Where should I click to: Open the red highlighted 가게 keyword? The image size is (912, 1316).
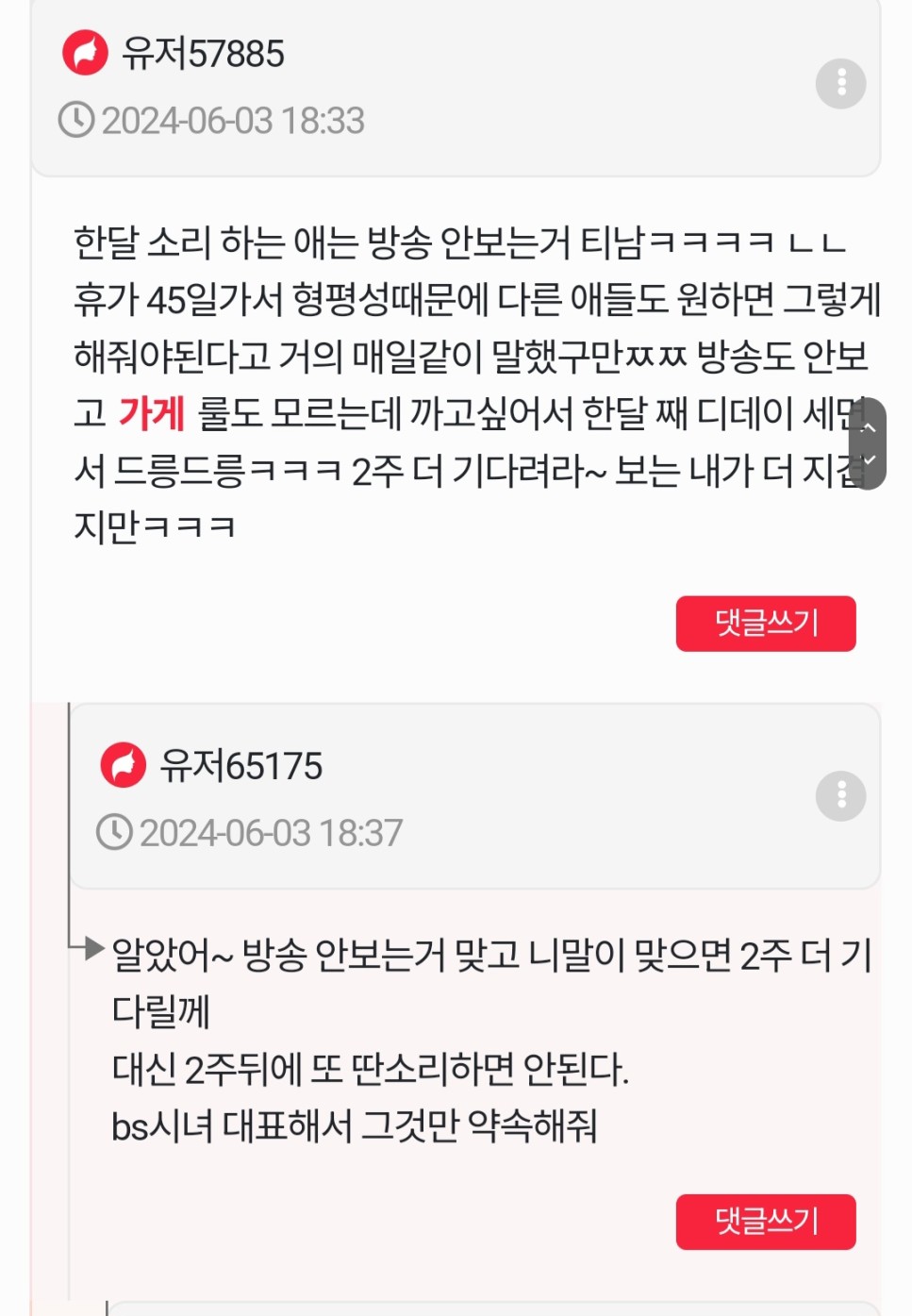pos(152,413)
